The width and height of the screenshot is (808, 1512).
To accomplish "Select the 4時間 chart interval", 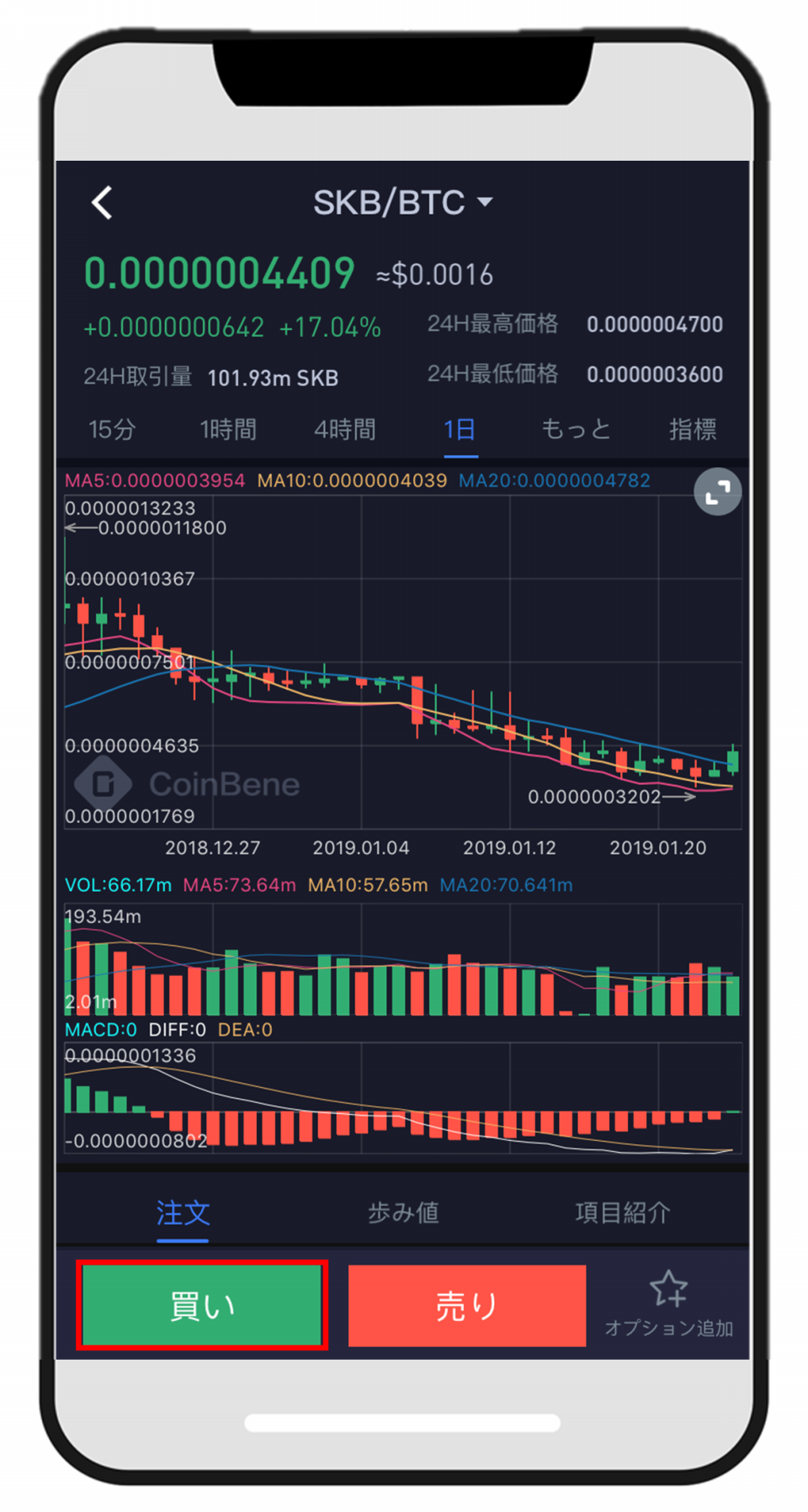I will coord(345,429).
